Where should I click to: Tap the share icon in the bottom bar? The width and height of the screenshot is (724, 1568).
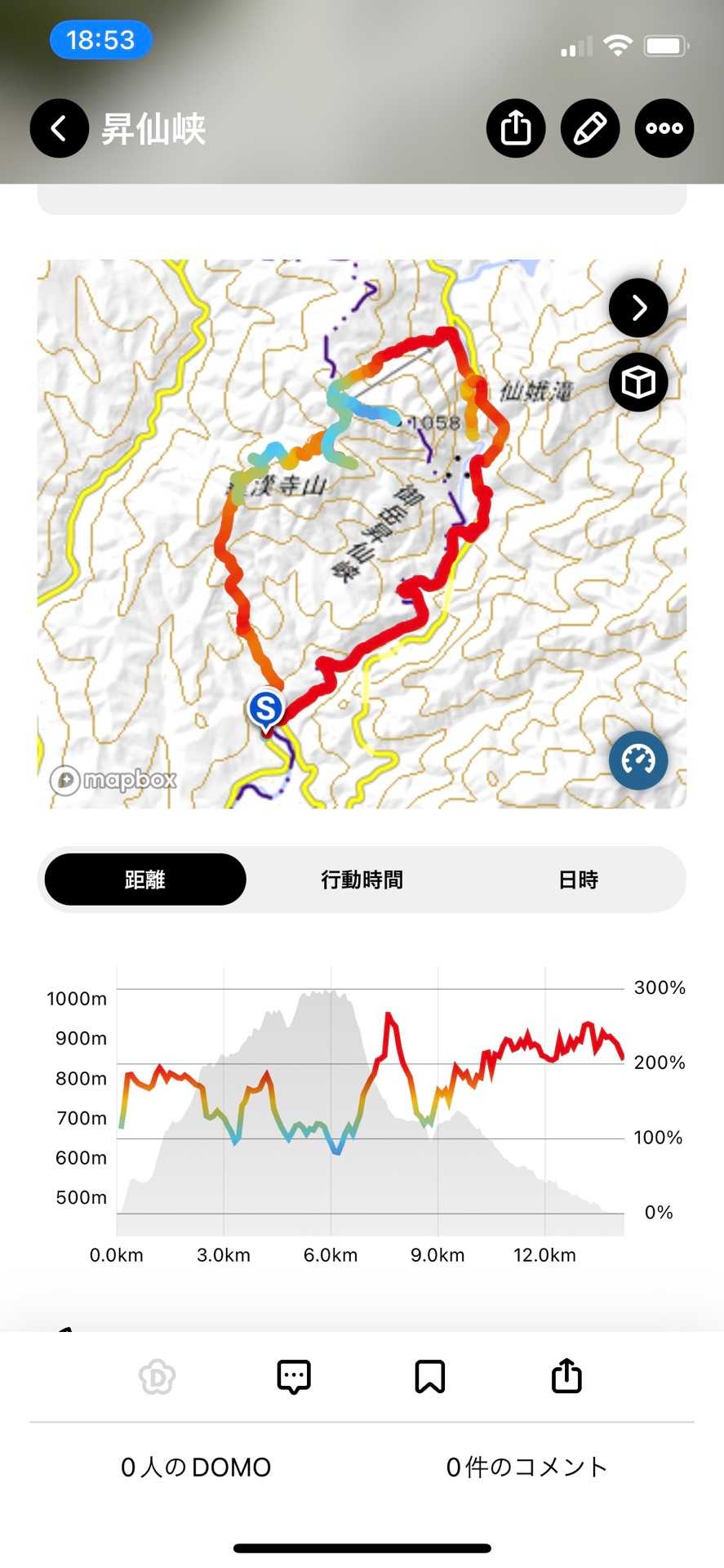point(566,1377)
